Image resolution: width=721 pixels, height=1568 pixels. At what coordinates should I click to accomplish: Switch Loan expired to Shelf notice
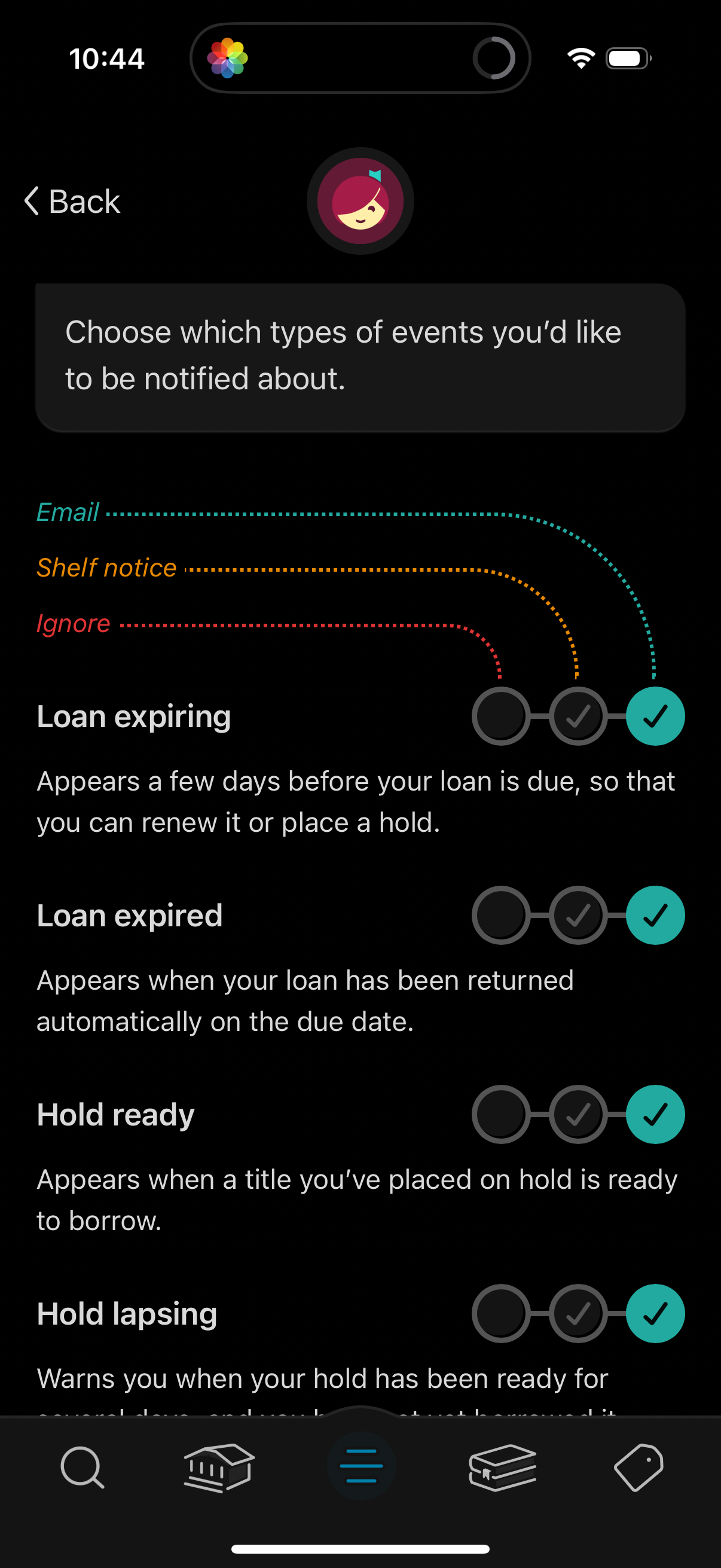(x=577, y=915)
